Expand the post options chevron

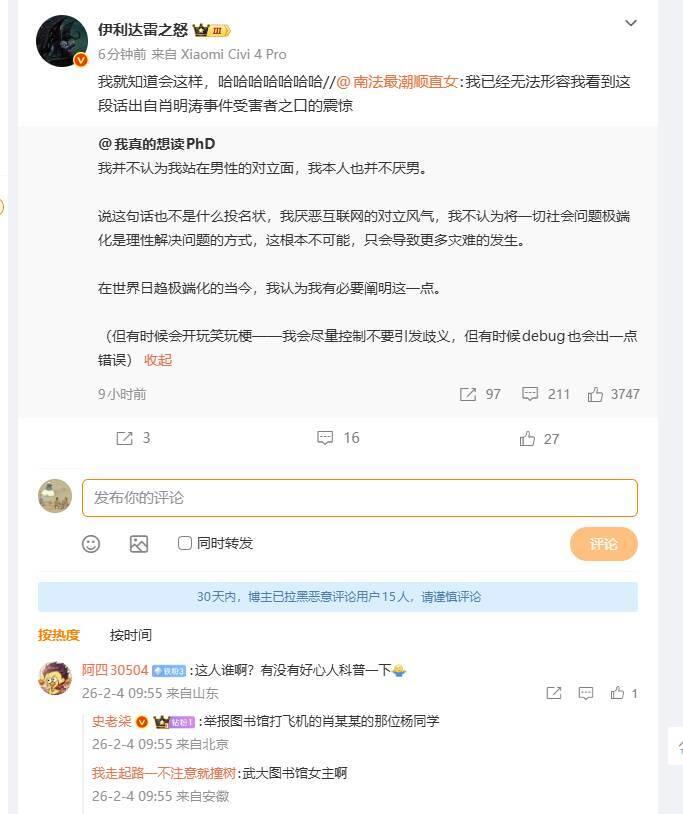click(630, 23)
